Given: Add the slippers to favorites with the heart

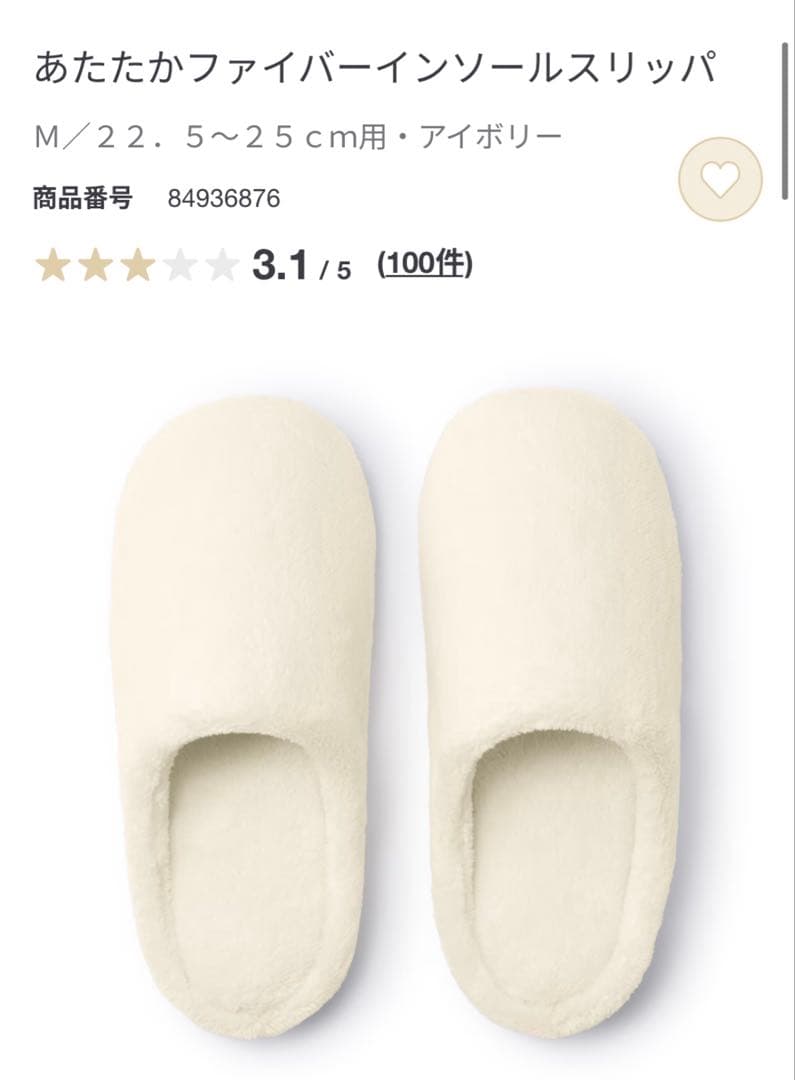Looking at the screenshot, I should (x=720, y=179).
